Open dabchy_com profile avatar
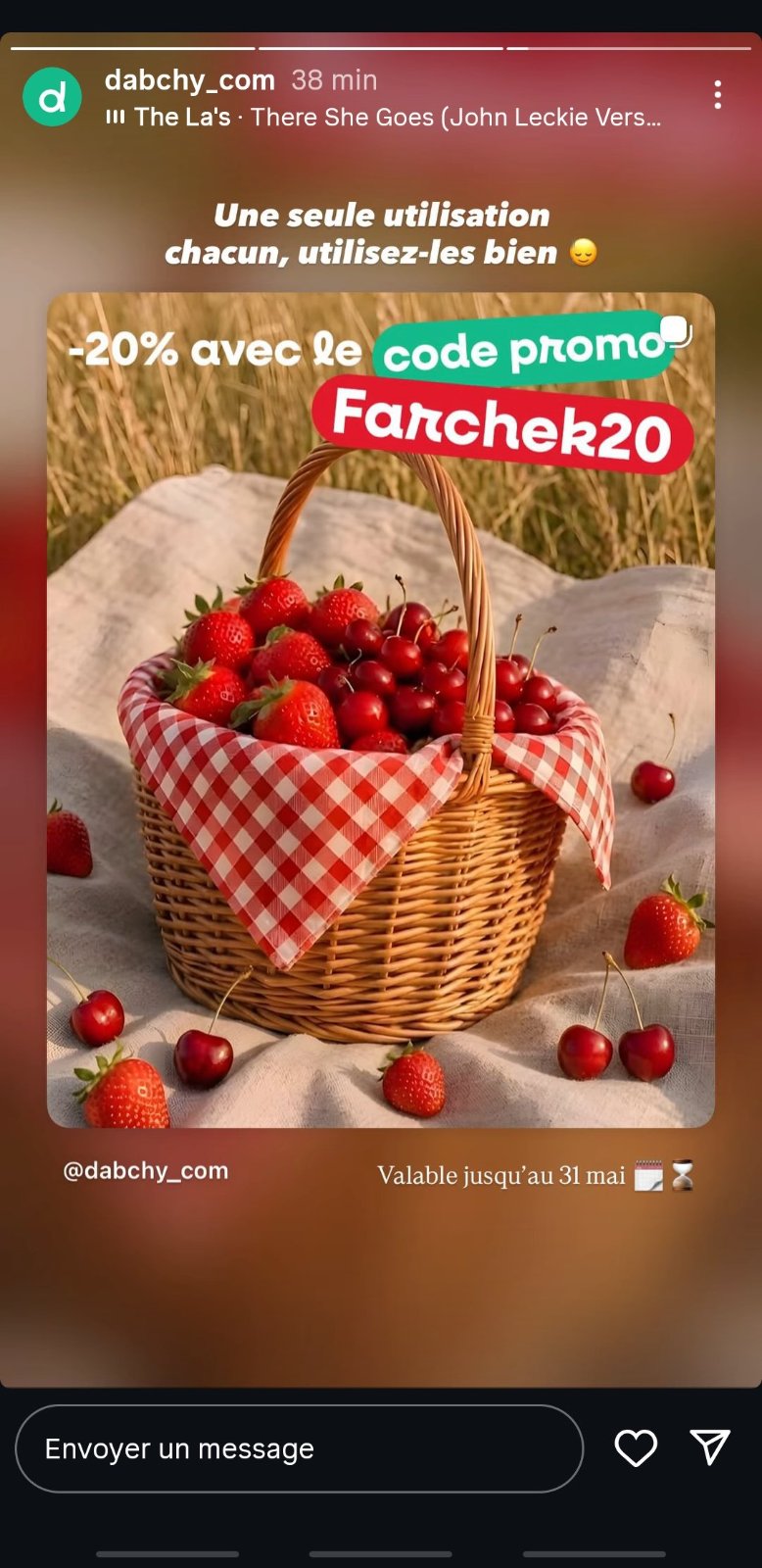Screen dimensions: 762x1568 (x=52, y=97)
